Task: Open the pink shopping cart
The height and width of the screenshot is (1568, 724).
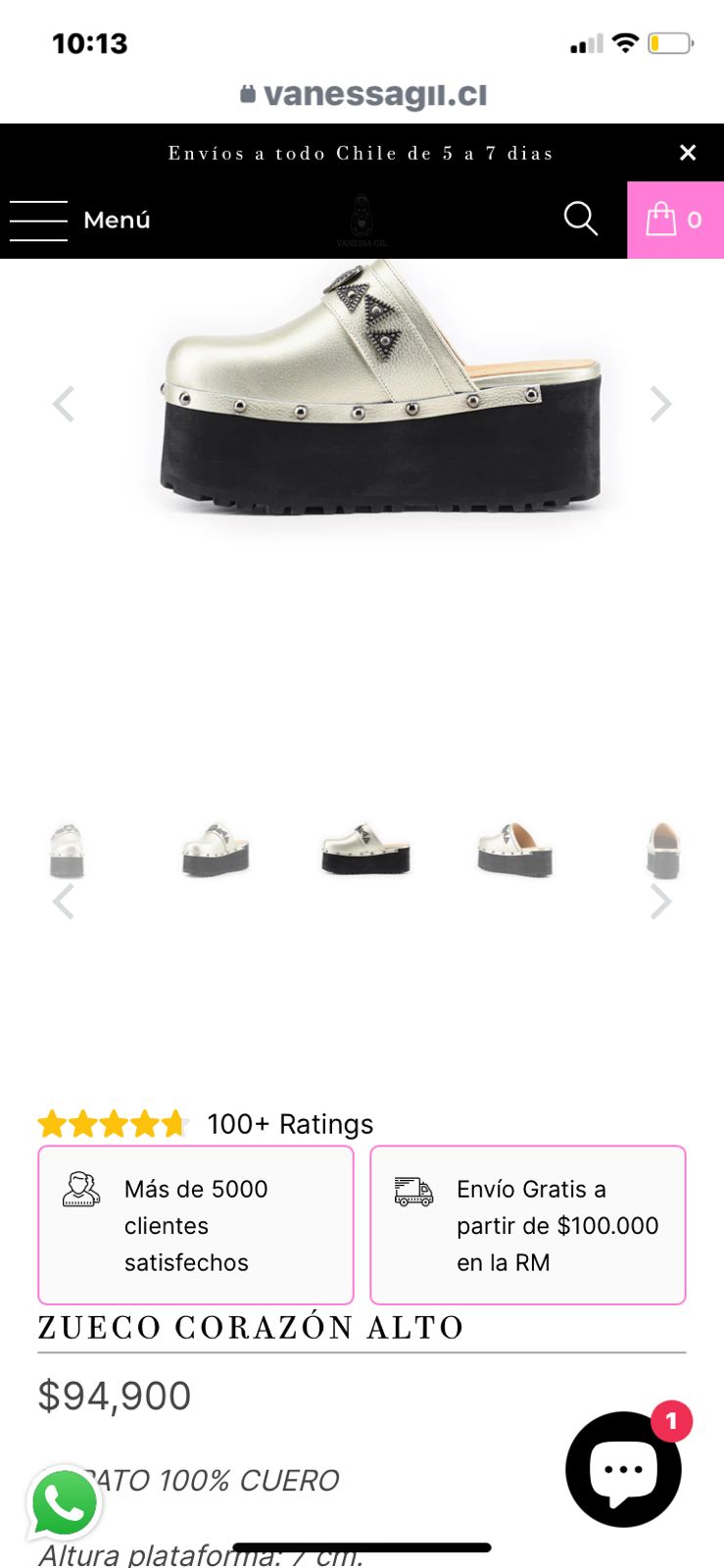Action: point(675,220)
